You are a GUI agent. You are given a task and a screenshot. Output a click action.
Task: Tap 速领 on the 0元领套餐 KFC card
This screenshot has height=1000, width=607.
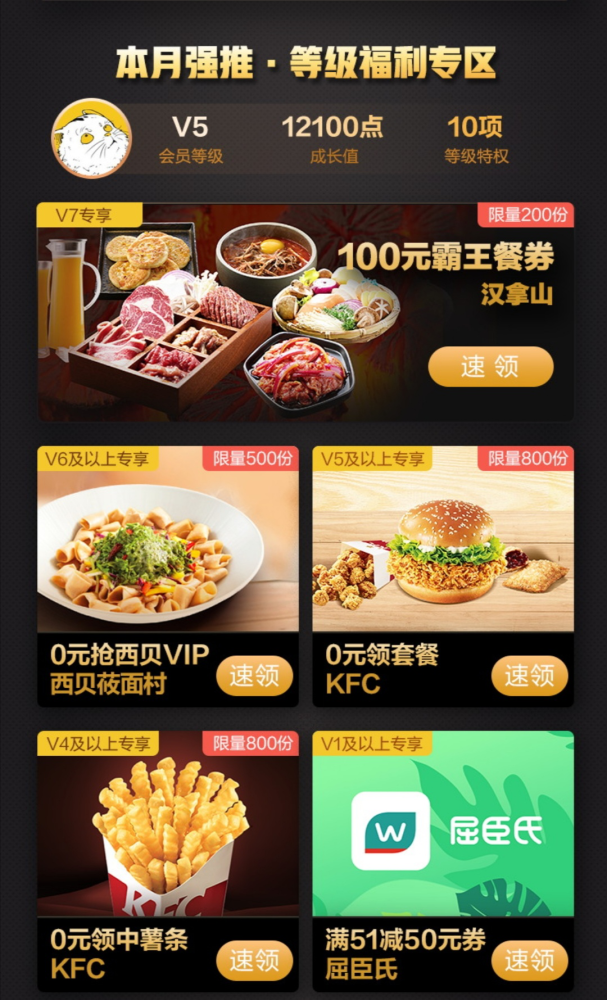529,676
